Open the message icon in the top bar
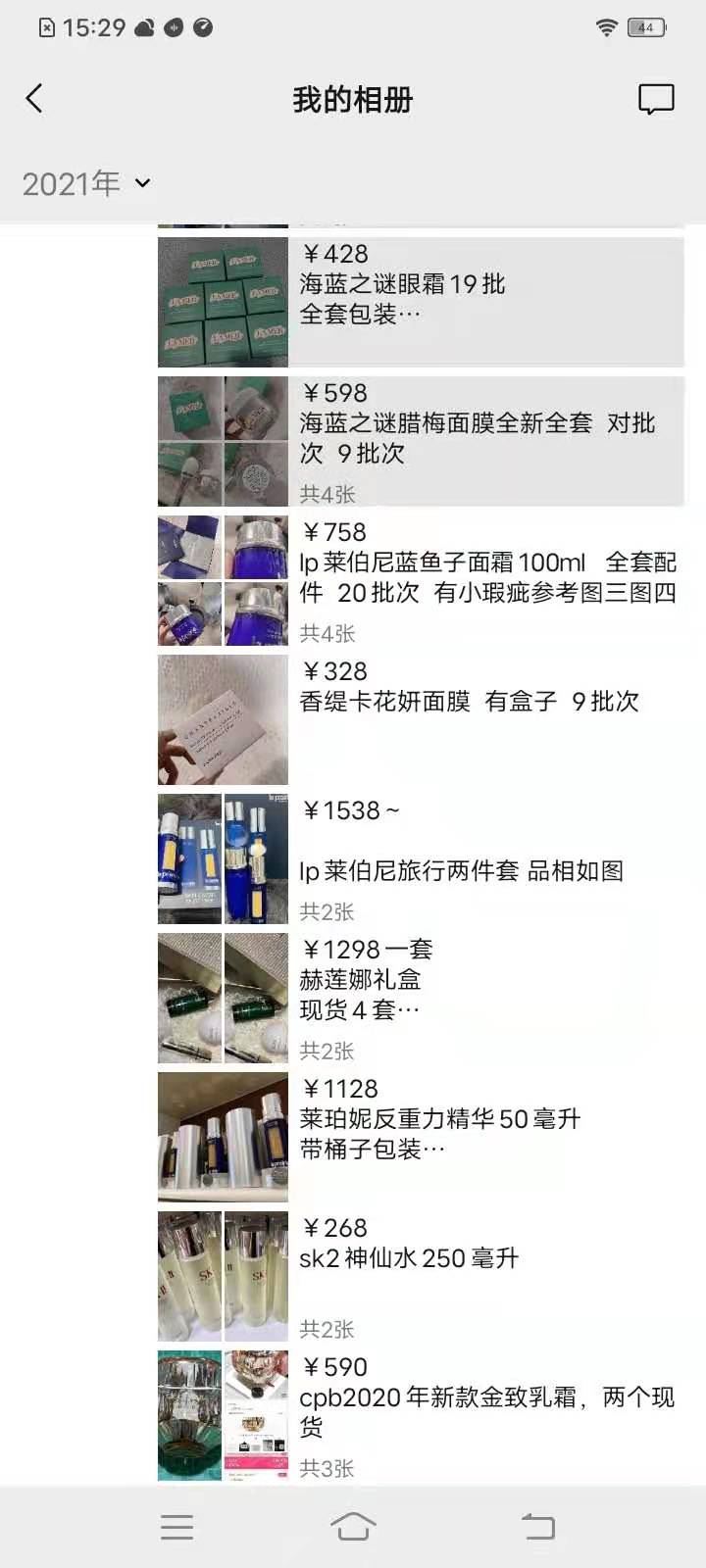706x1568 pixels. (655, 99)
